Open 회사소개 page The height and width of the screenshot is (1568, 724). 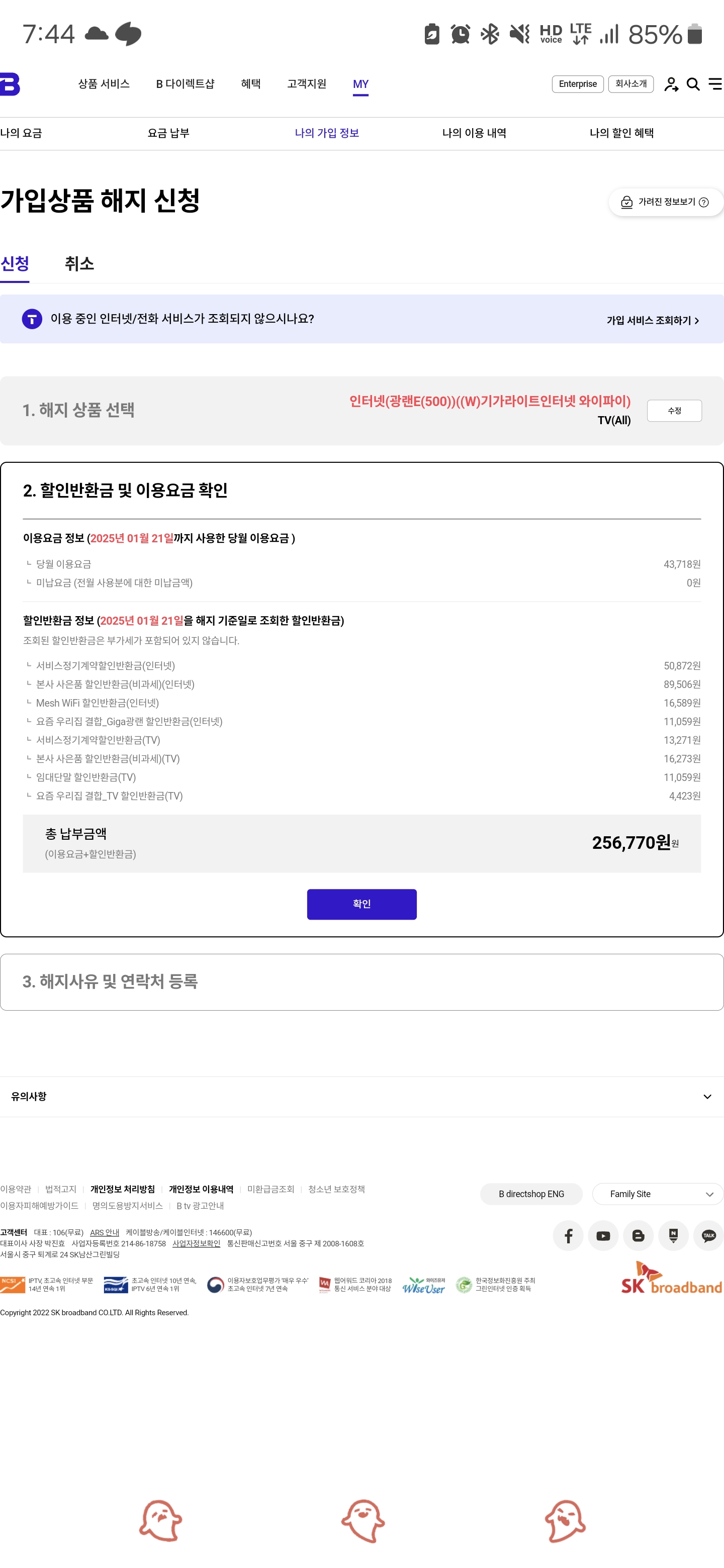tap(631, 84)
